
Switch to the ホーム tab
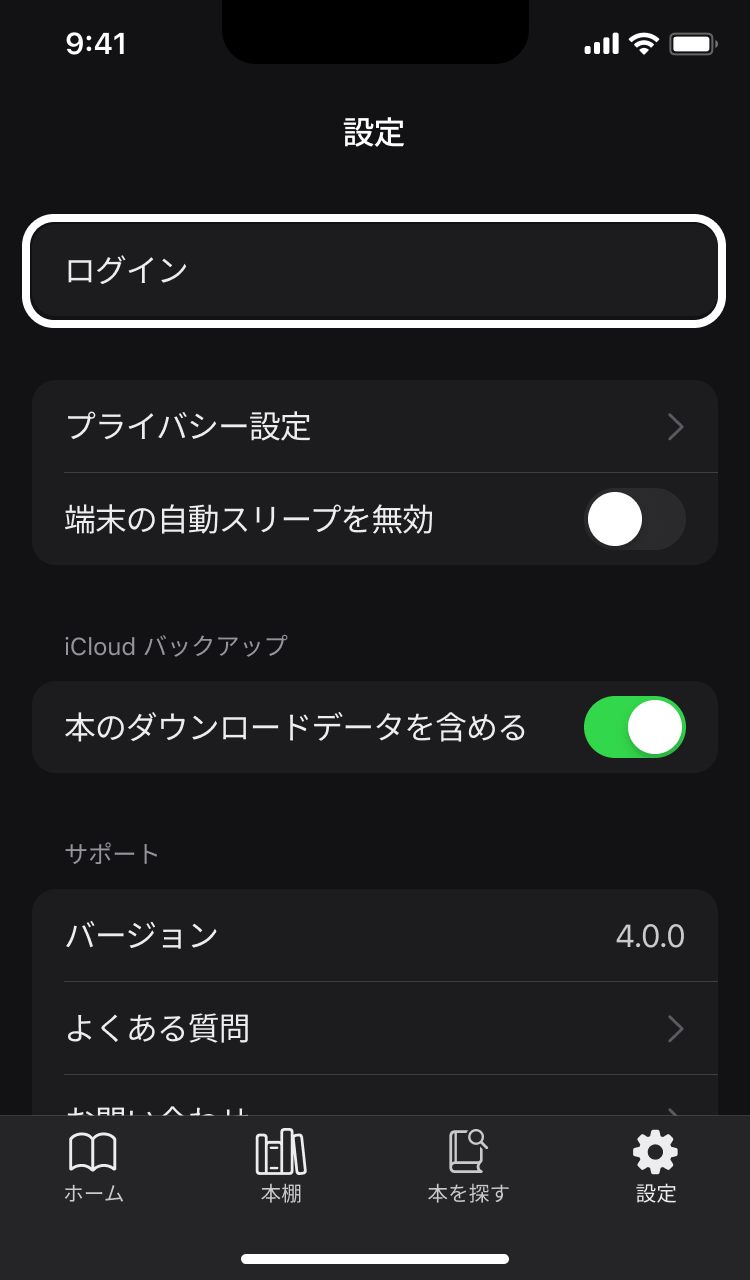click(93, 1166)
